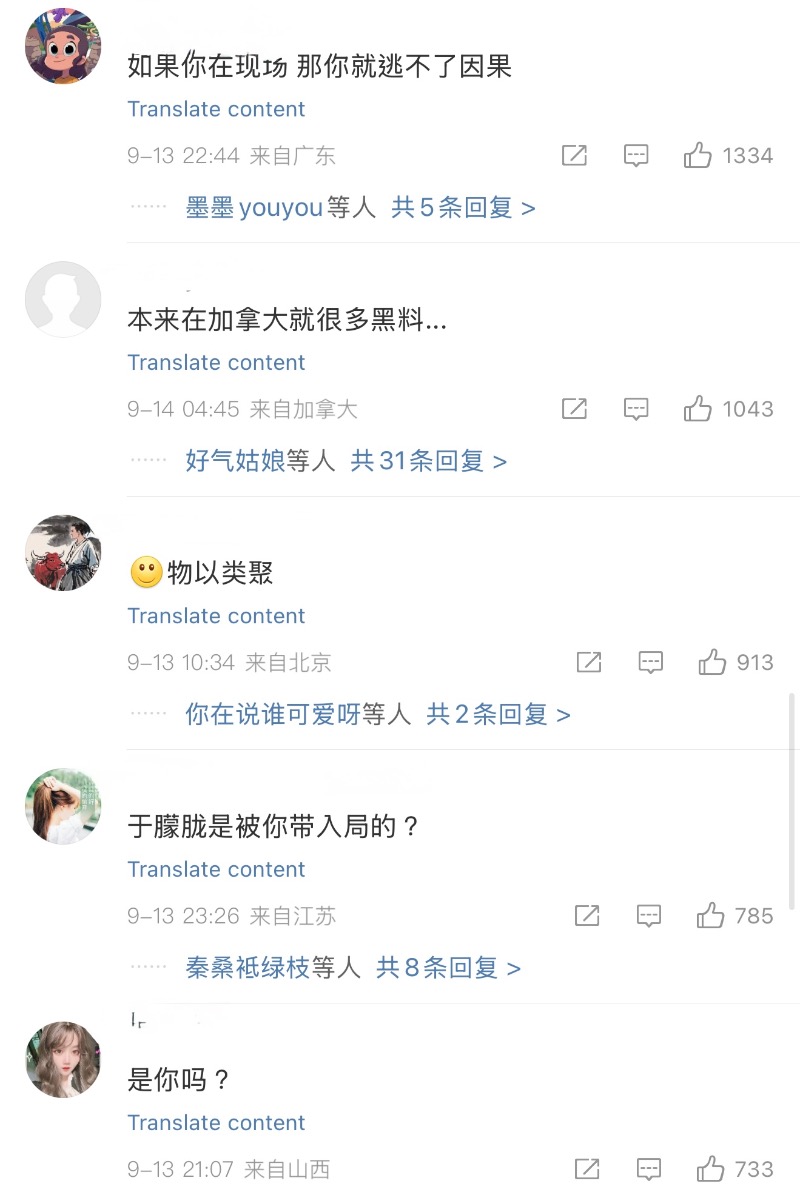Expand 共5条回复 under the first comment
This screenshot has width=800, height=1195.
point(463,208)
